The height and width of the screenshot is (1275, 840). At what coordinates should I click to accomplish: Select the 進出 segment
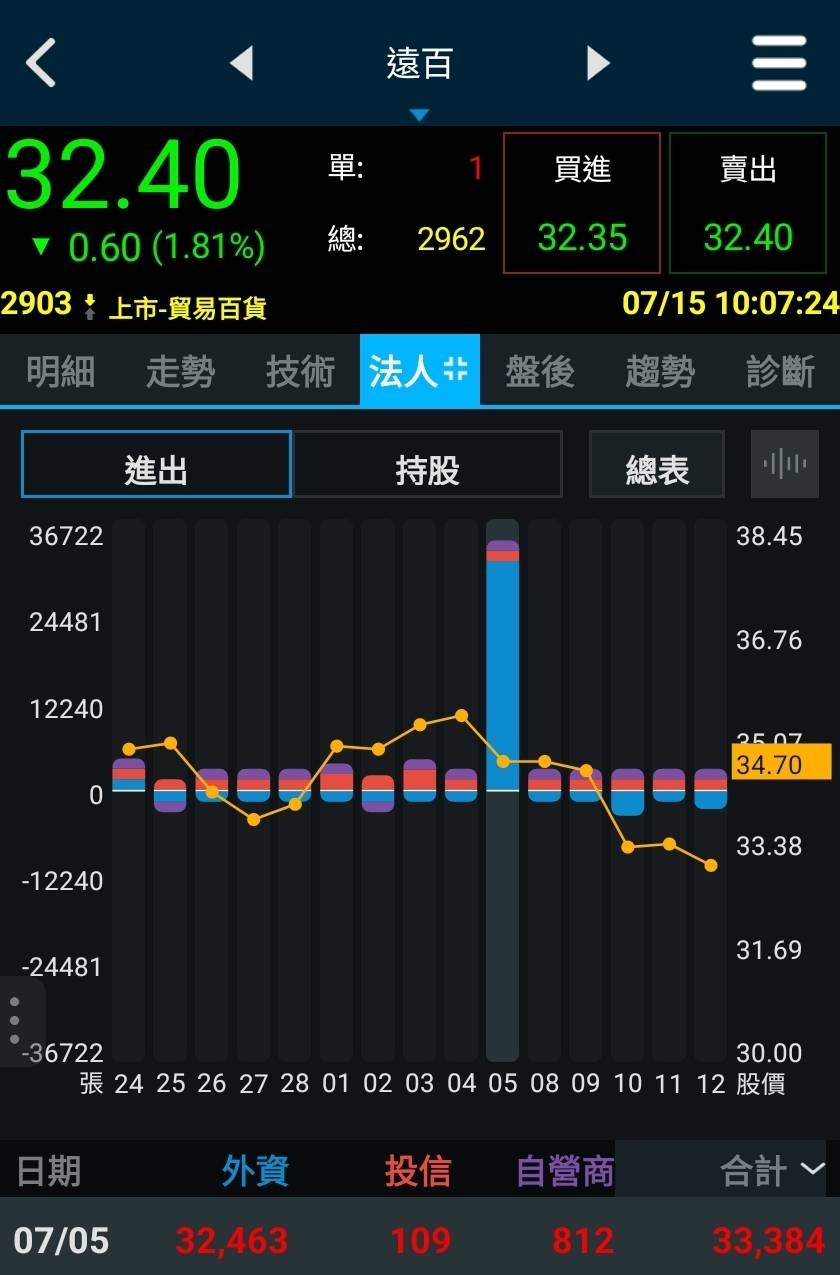[x=156, y=465]
